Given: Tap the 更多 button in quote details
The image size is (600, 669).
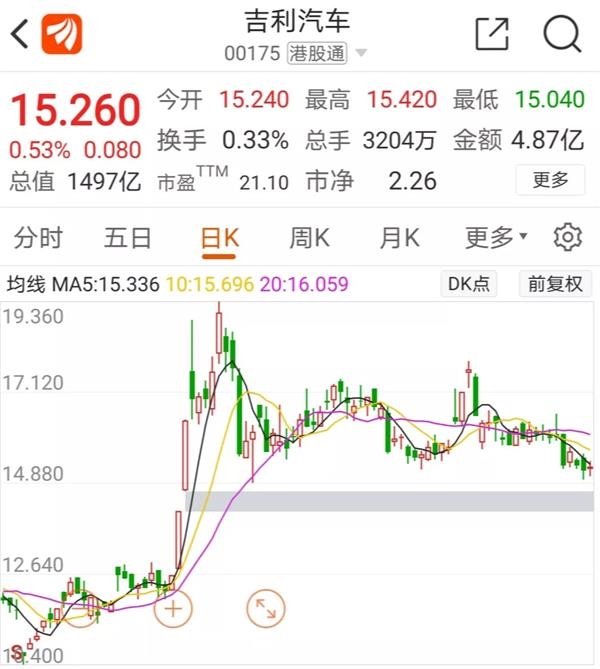Looking at the screenshot, I should click(x=550, y=180).
